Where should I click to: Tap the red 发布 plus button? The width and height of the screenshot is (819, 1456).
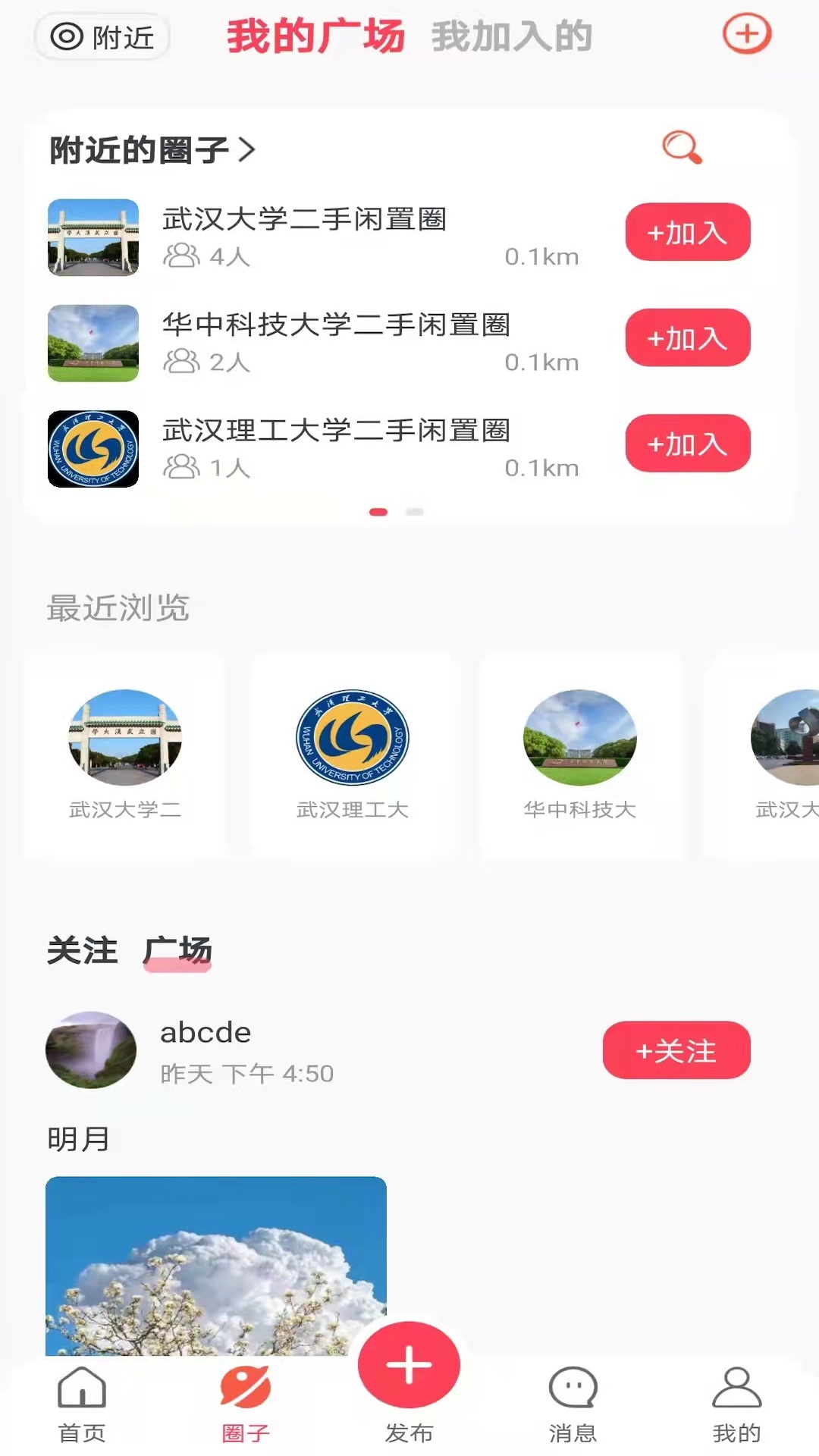tap(409, 1365)
